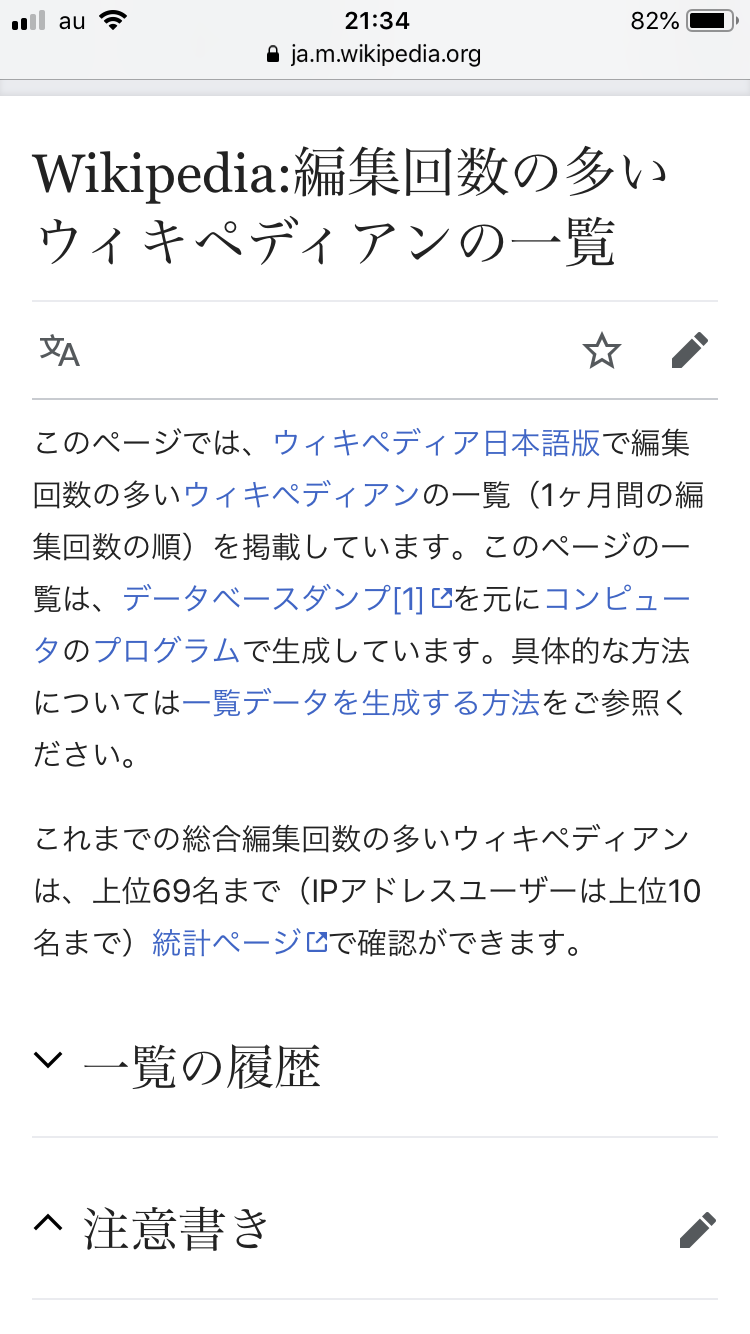Open the language selection icon
This screenshot has height=1334, width=750.
click(60, 350)
